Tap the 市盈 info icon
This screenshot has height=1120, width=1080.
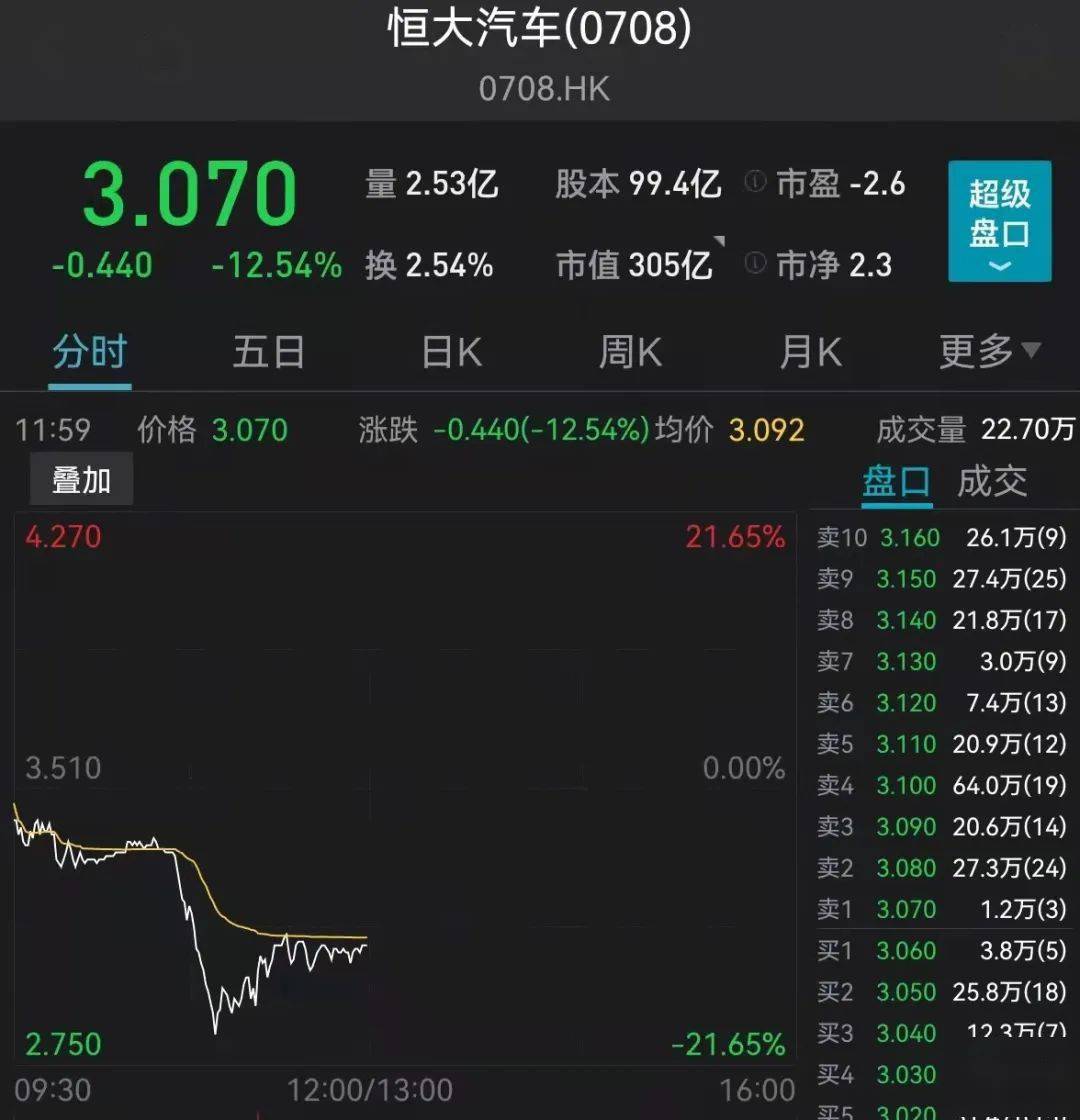pos(756,183)
